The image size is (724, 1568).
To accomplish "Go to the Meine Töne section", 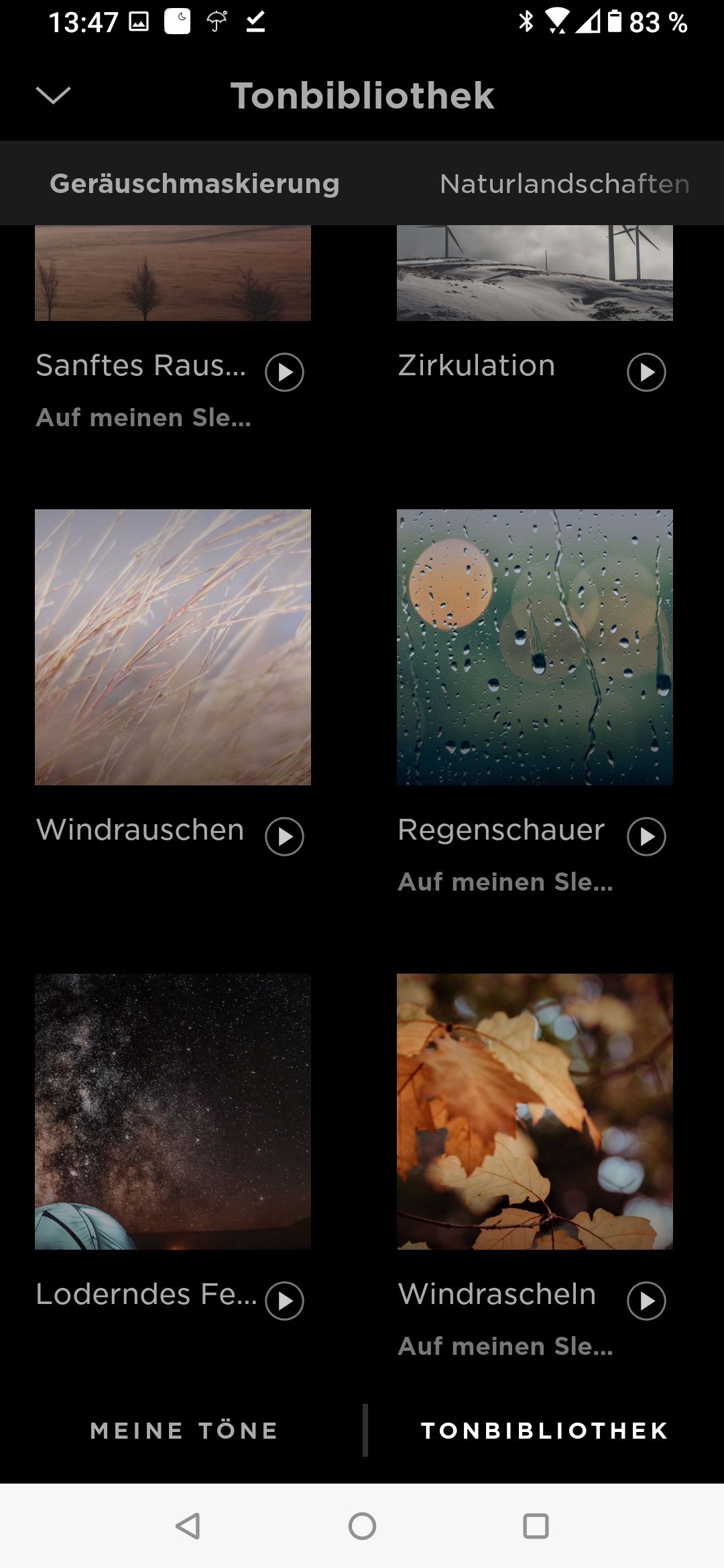I will [184, 1431].
